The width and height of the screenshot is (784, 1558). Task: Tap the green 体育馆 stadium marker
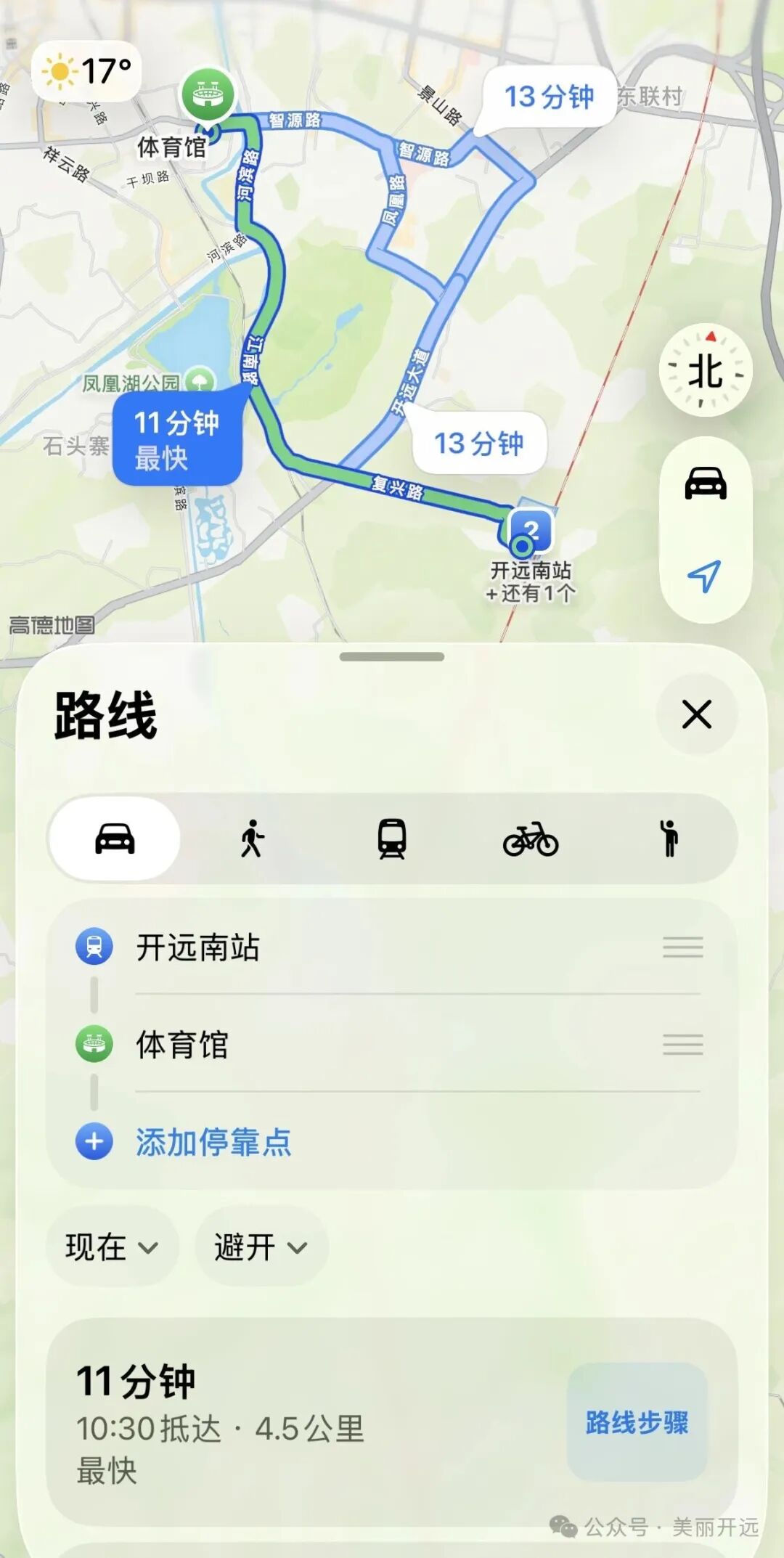(x=207, y=93)
